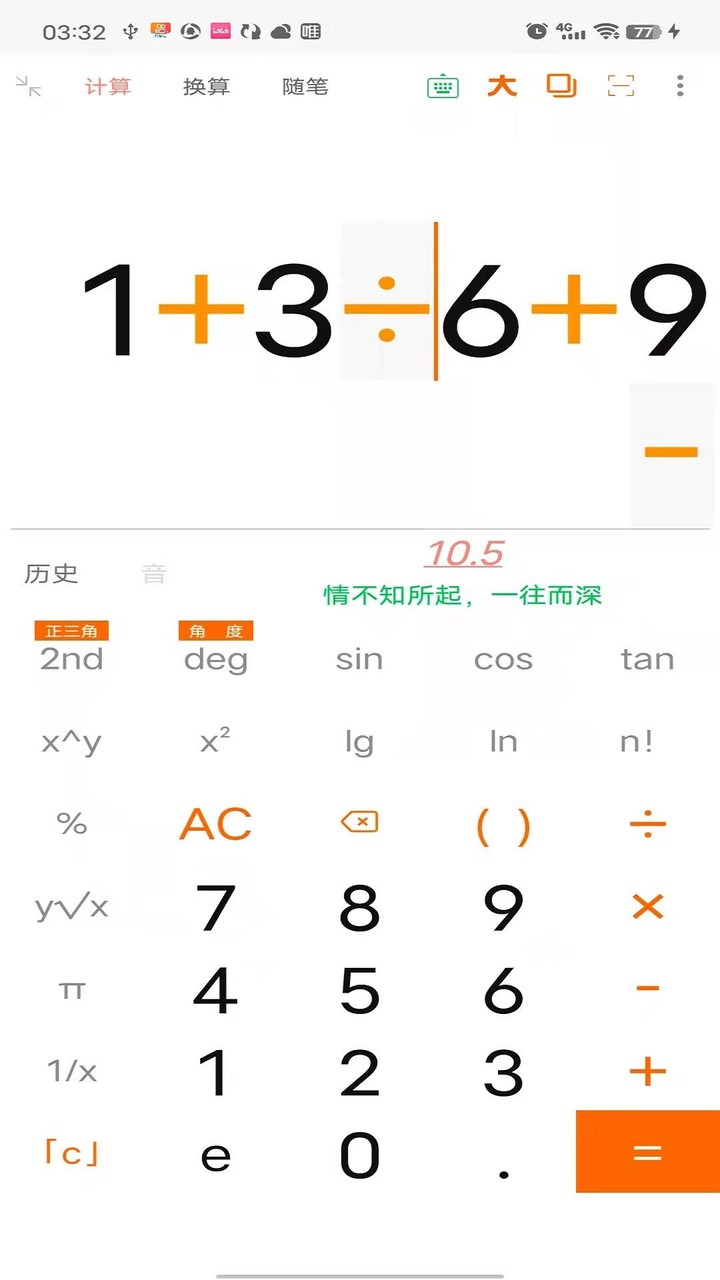Open the three-dot overflow menu
Image resolution: width=720 pixels, height=1280 pixels.
pyautogui.click(x=680, y=86)
